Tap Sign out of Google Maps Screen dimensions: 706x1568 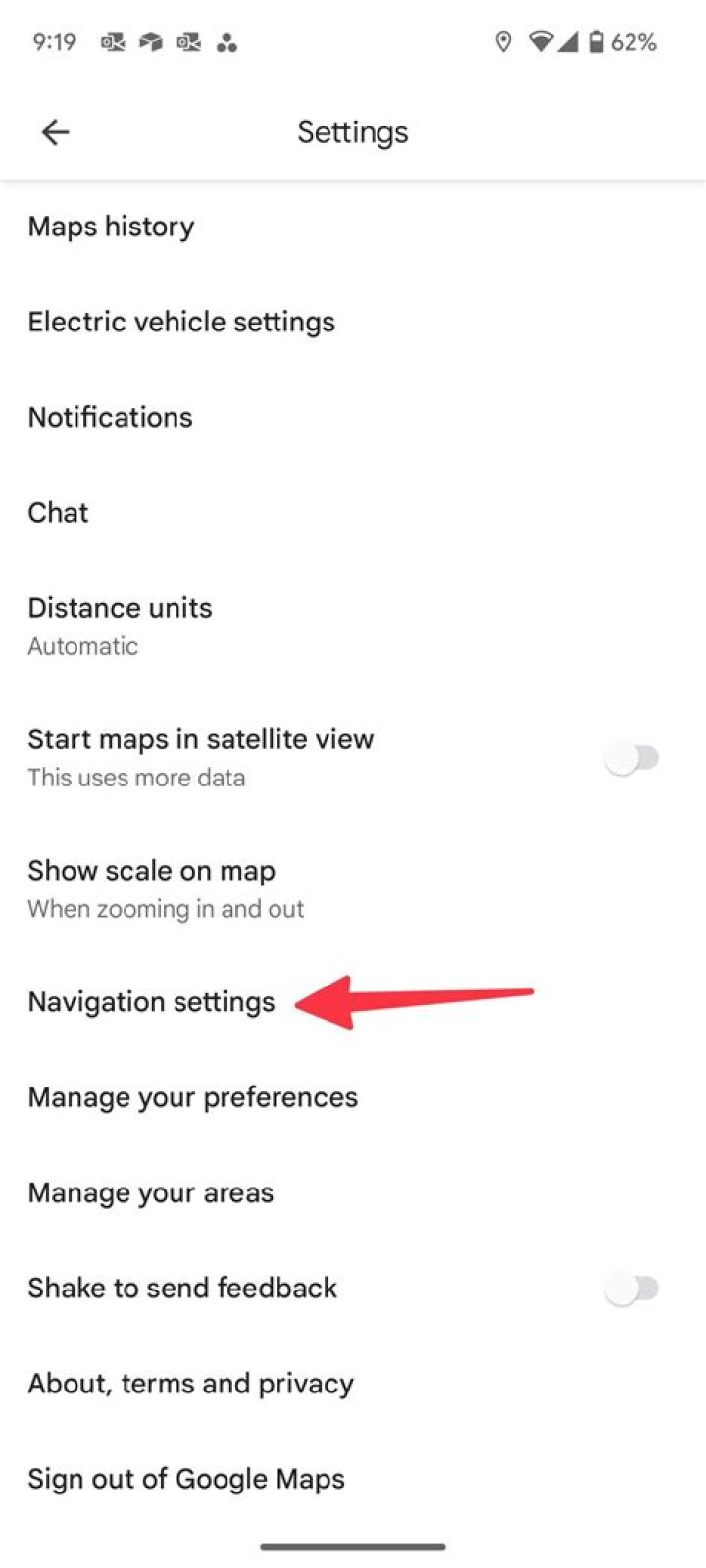(x=186, y=1478)
